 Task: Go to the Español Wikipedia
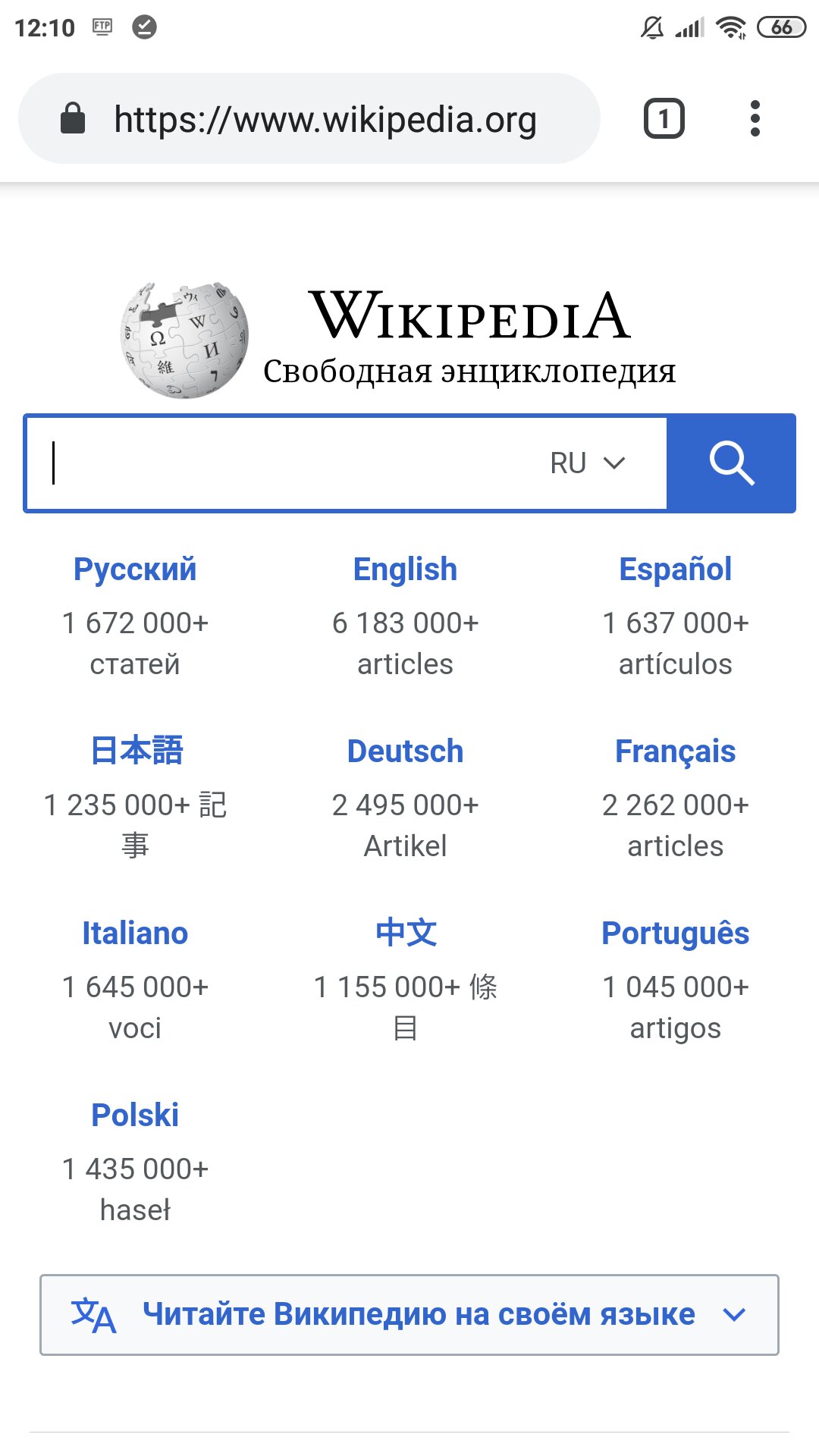pos(676,570)
